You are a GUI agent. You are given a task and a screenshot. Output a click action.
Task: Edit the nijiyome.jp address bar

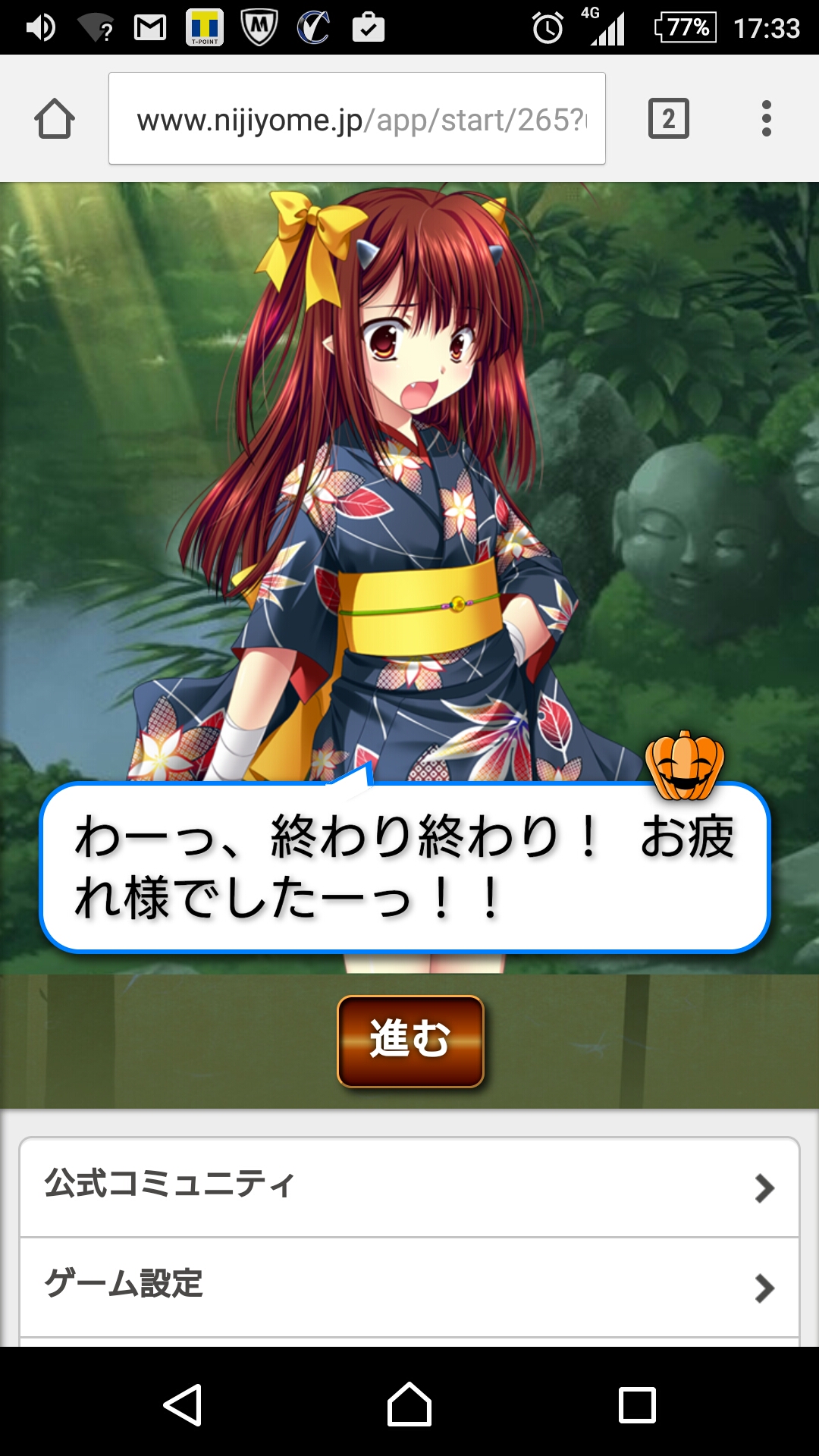356,119
